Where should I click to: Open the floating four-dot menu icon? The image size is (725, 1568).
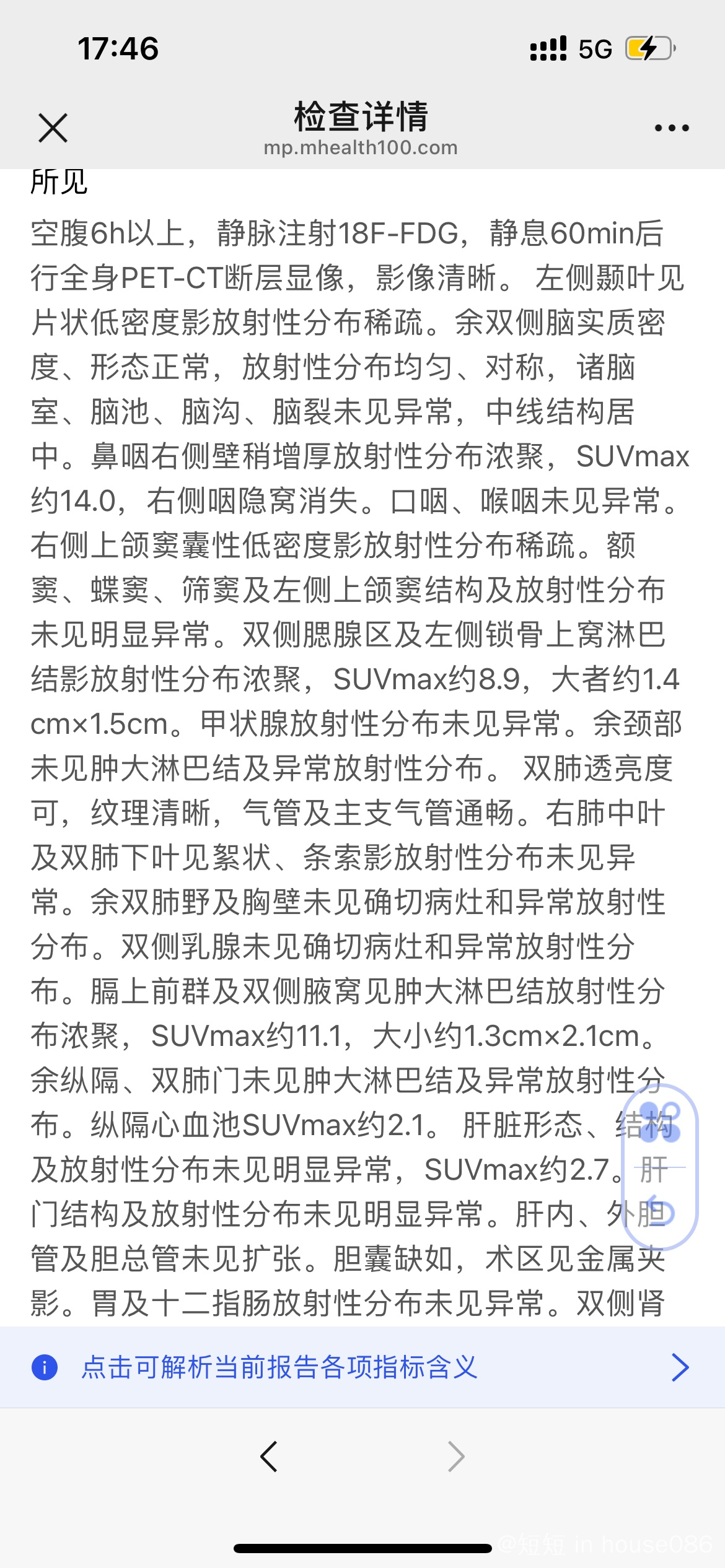(660, 1122)
